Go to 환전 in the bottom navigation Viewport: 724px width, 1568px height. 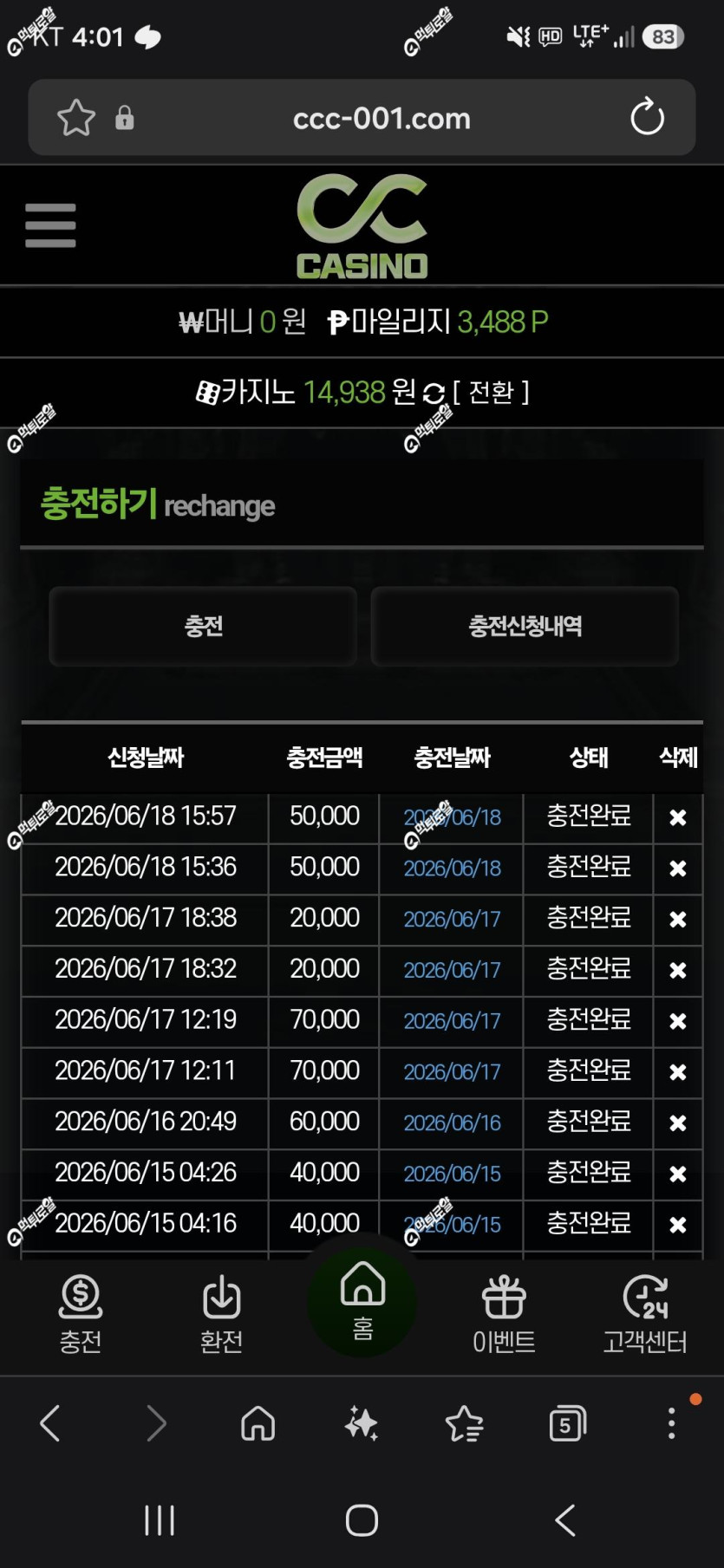pyautogui.click(x=221, y=1314)
